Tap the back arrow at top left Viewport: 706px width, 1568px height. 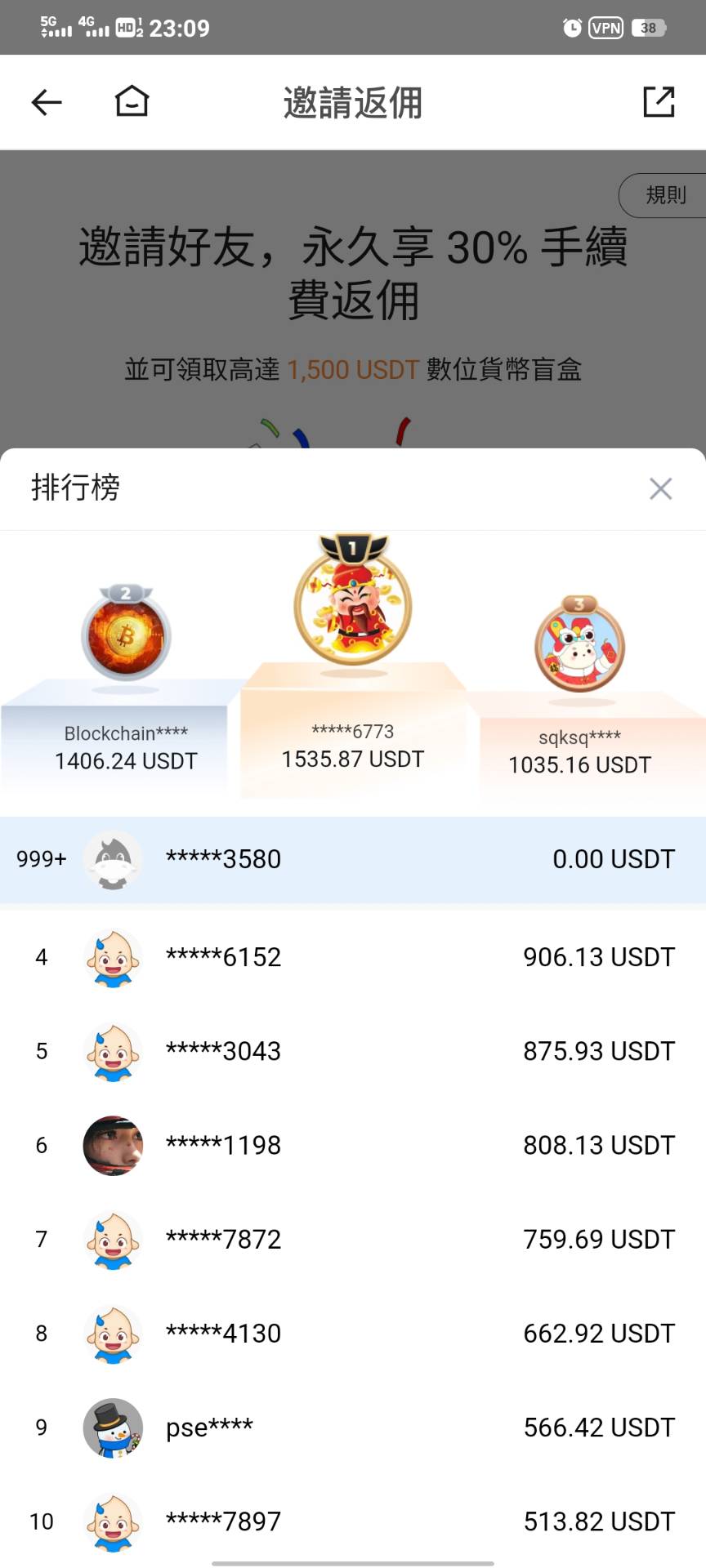coord(46,102)
